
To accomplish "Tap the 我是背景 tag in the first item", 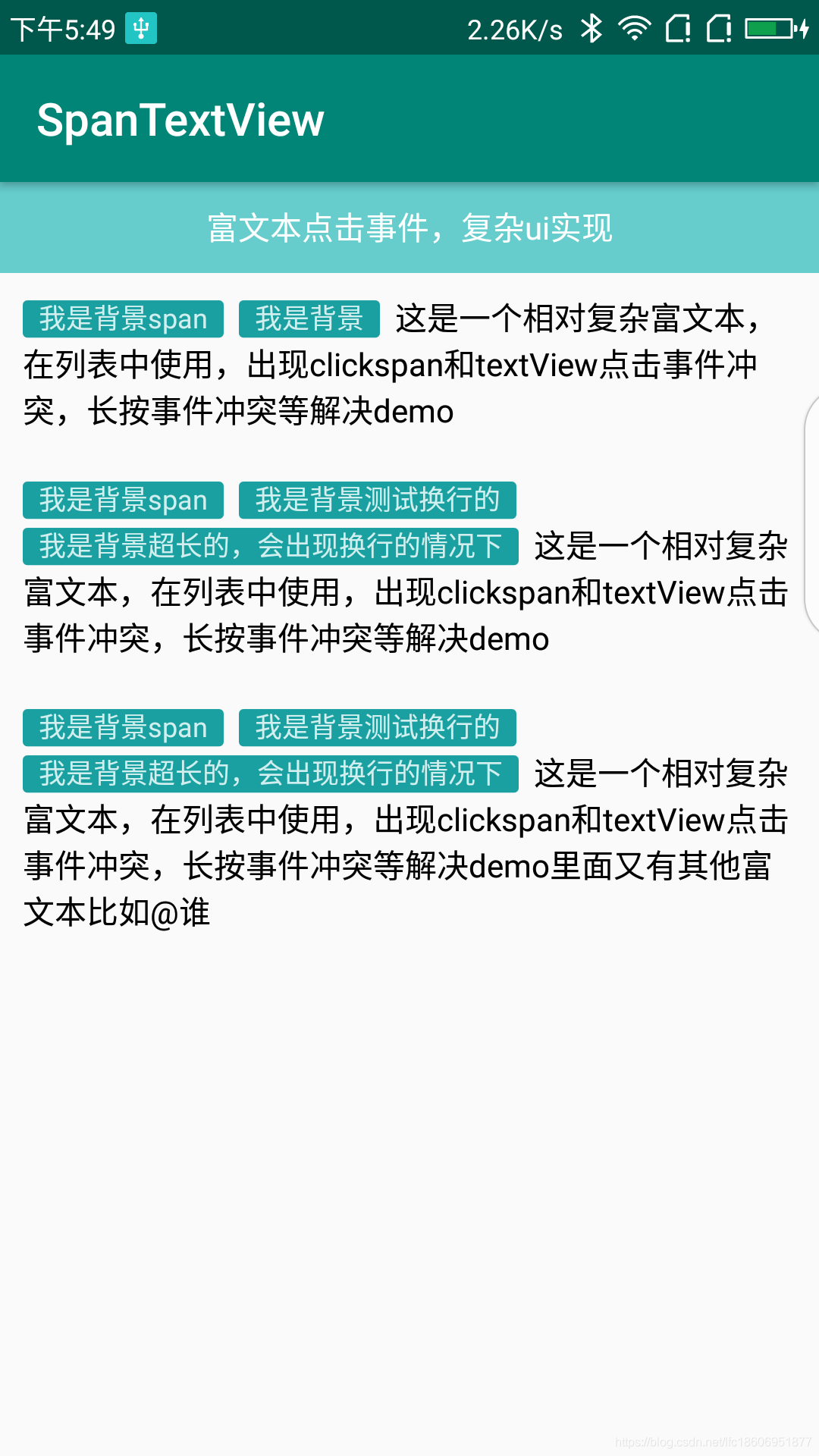I will (308, 319).
